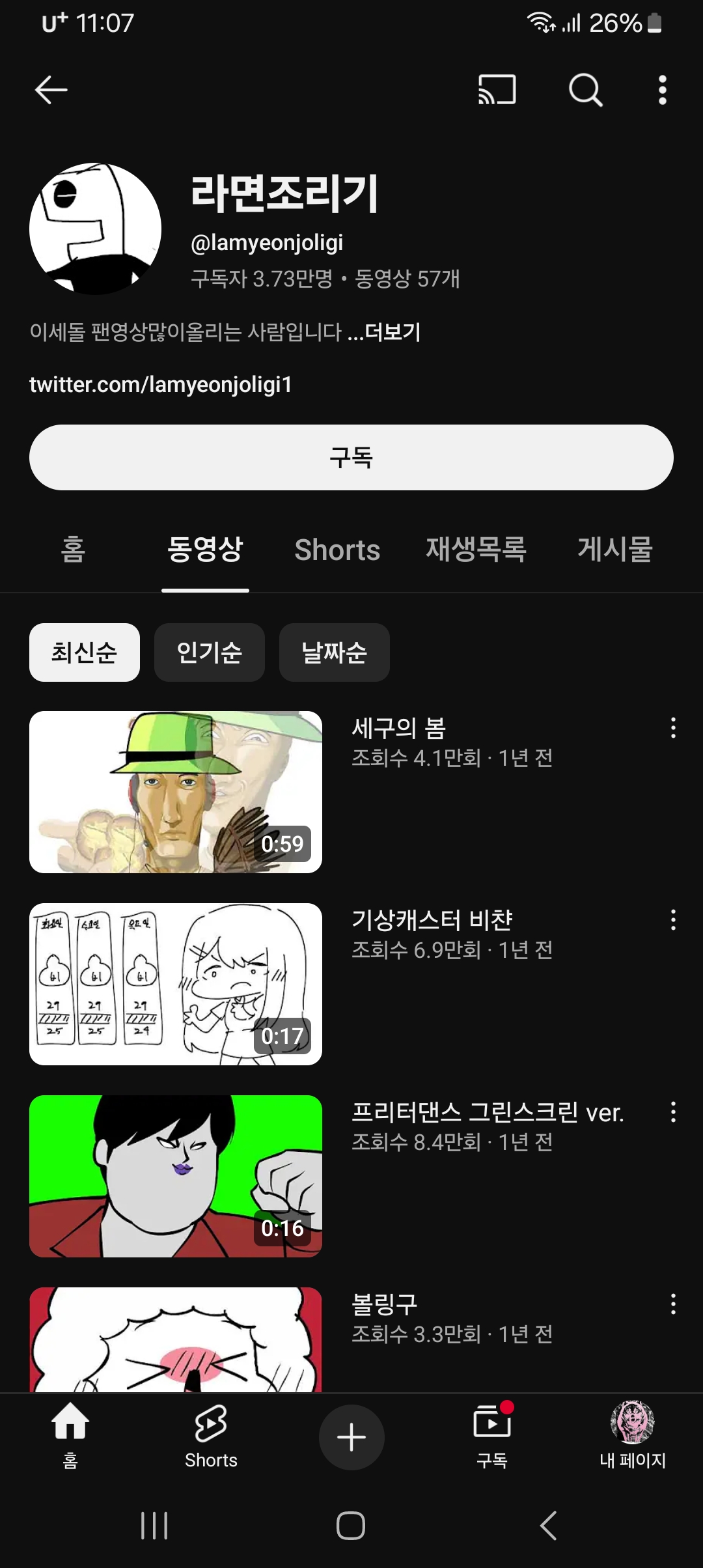Open the top-right overflow menu
This screenshot has width=703, height=1568.
(663, 90)
